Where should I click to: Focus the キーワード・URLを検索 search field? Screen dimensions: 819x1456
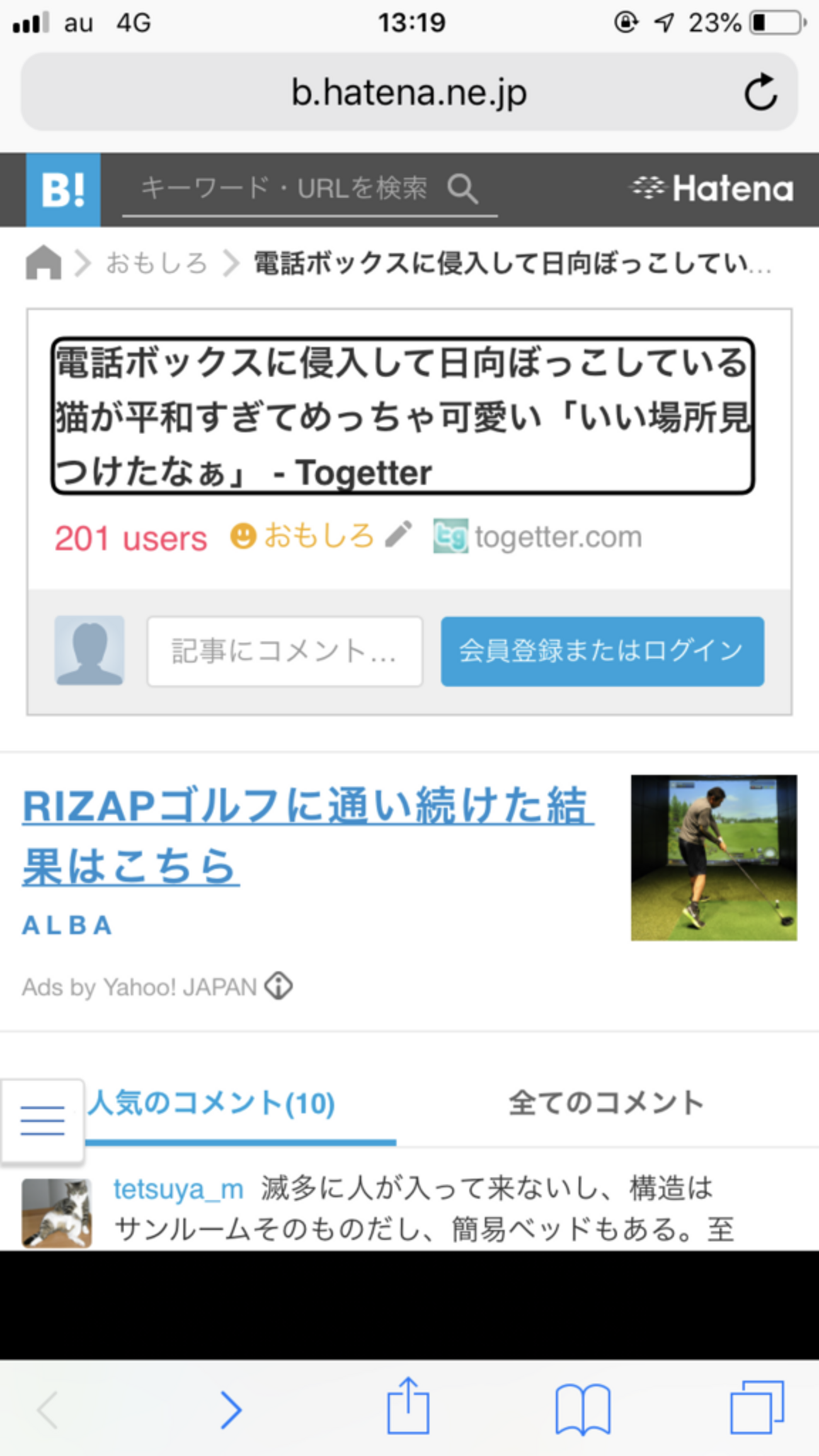(x=283, y=188)
